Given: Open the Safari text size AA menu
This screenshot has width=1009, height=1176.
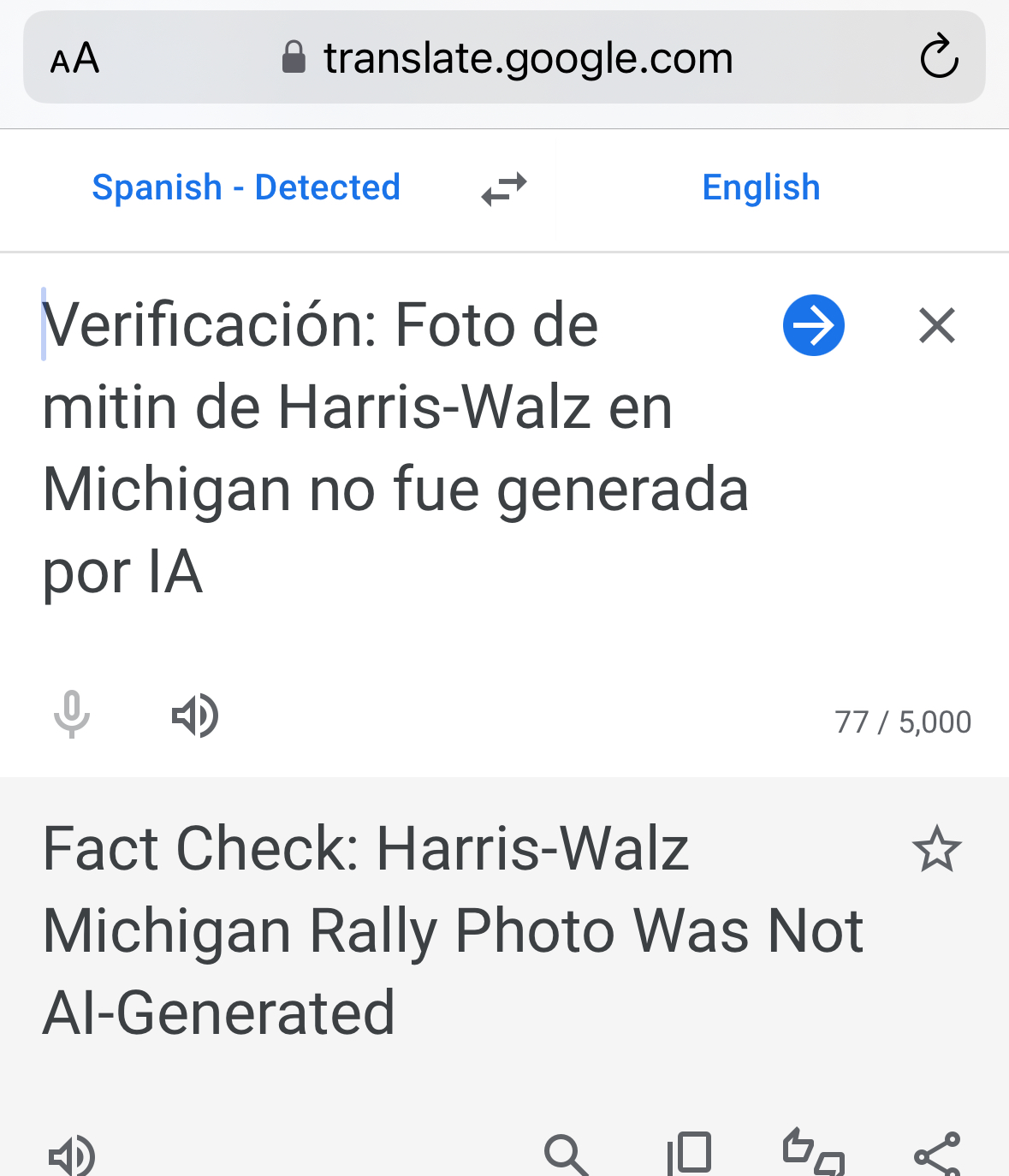Looking at the screenshot, I should pyautogui.click(x=75, y=60).
